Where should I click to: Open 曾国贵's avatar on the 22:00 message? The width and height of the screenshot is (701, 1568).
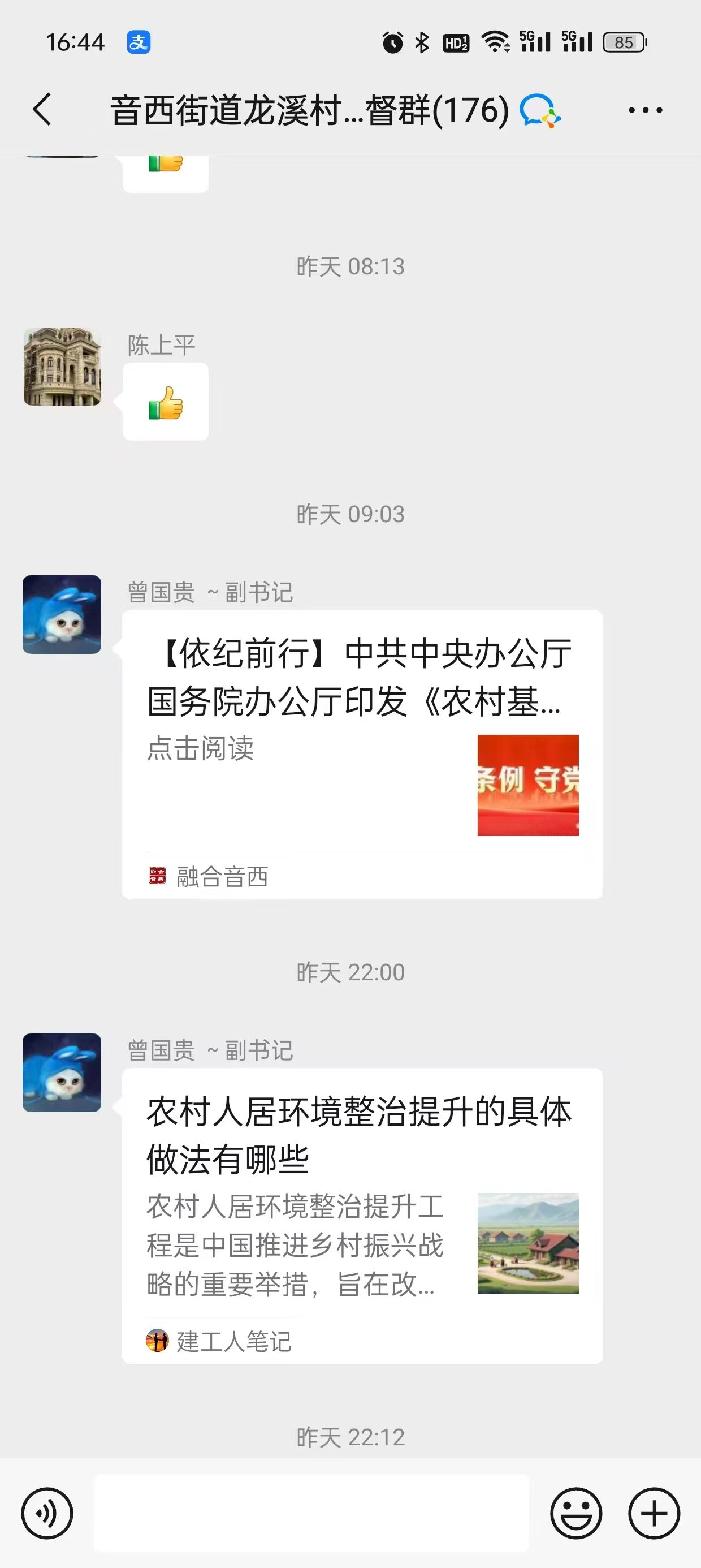[62, 1072]
